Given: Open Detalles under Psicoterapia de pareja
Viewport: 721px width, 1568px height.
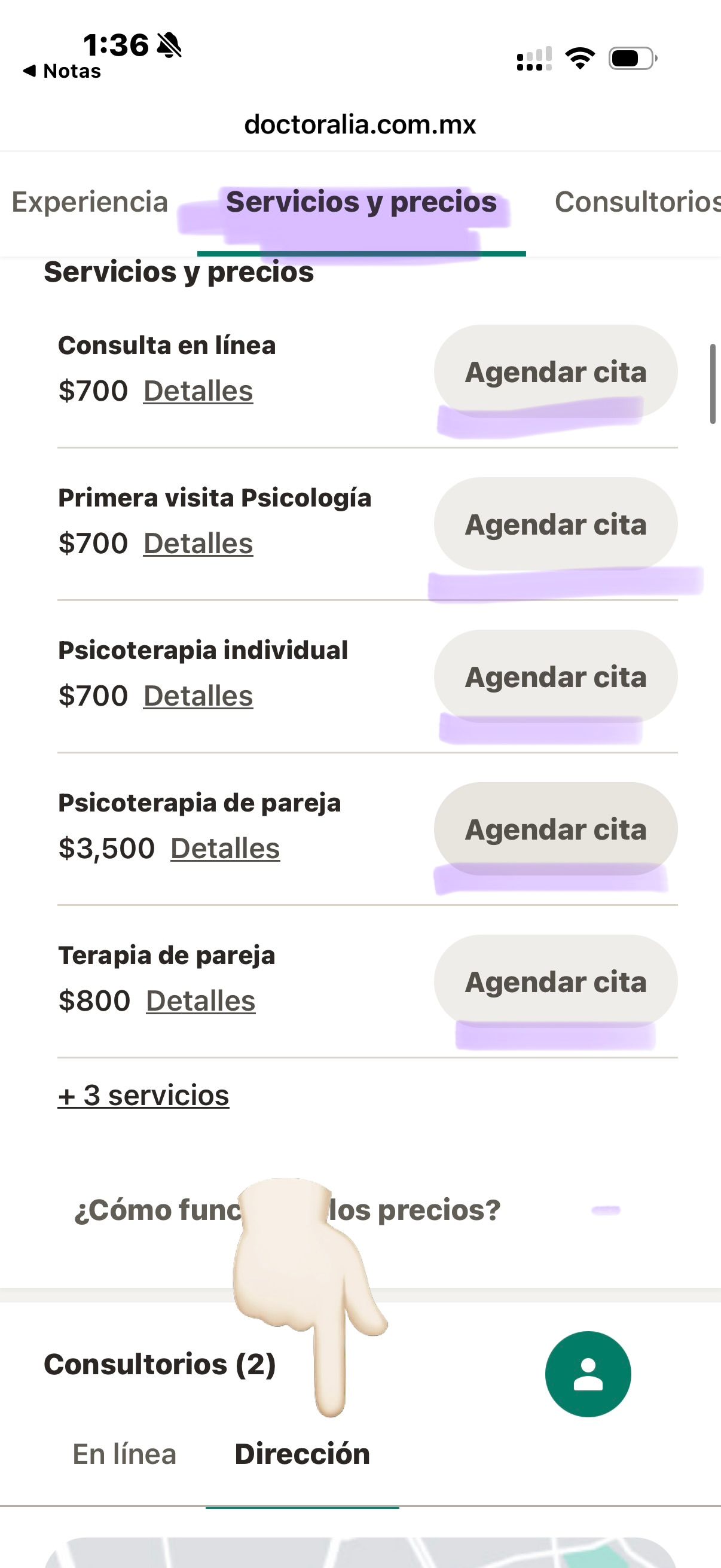Looking at the screenshot, I should pyautogui.click(x=225, y=849).
